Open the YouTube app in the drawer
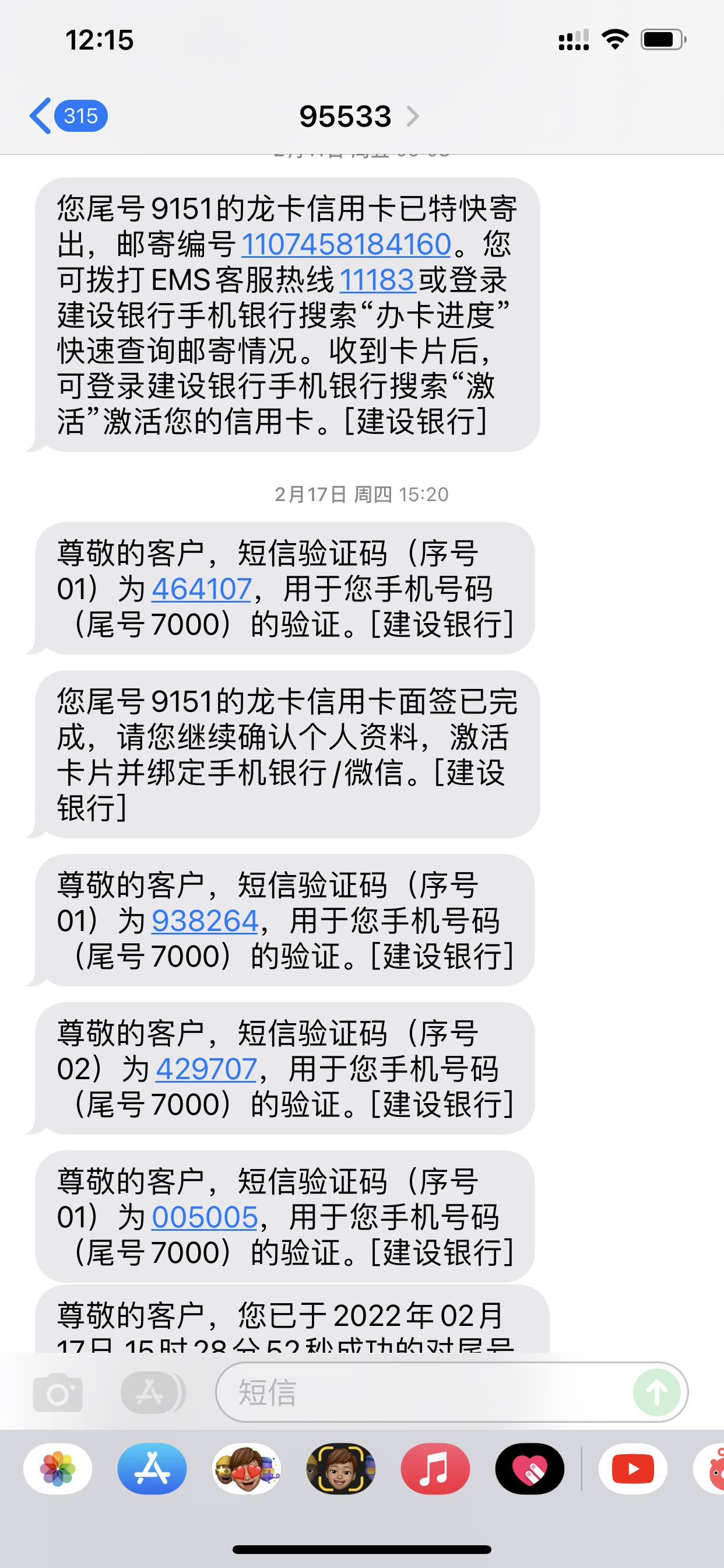724x1568 pixels. 632,1469
